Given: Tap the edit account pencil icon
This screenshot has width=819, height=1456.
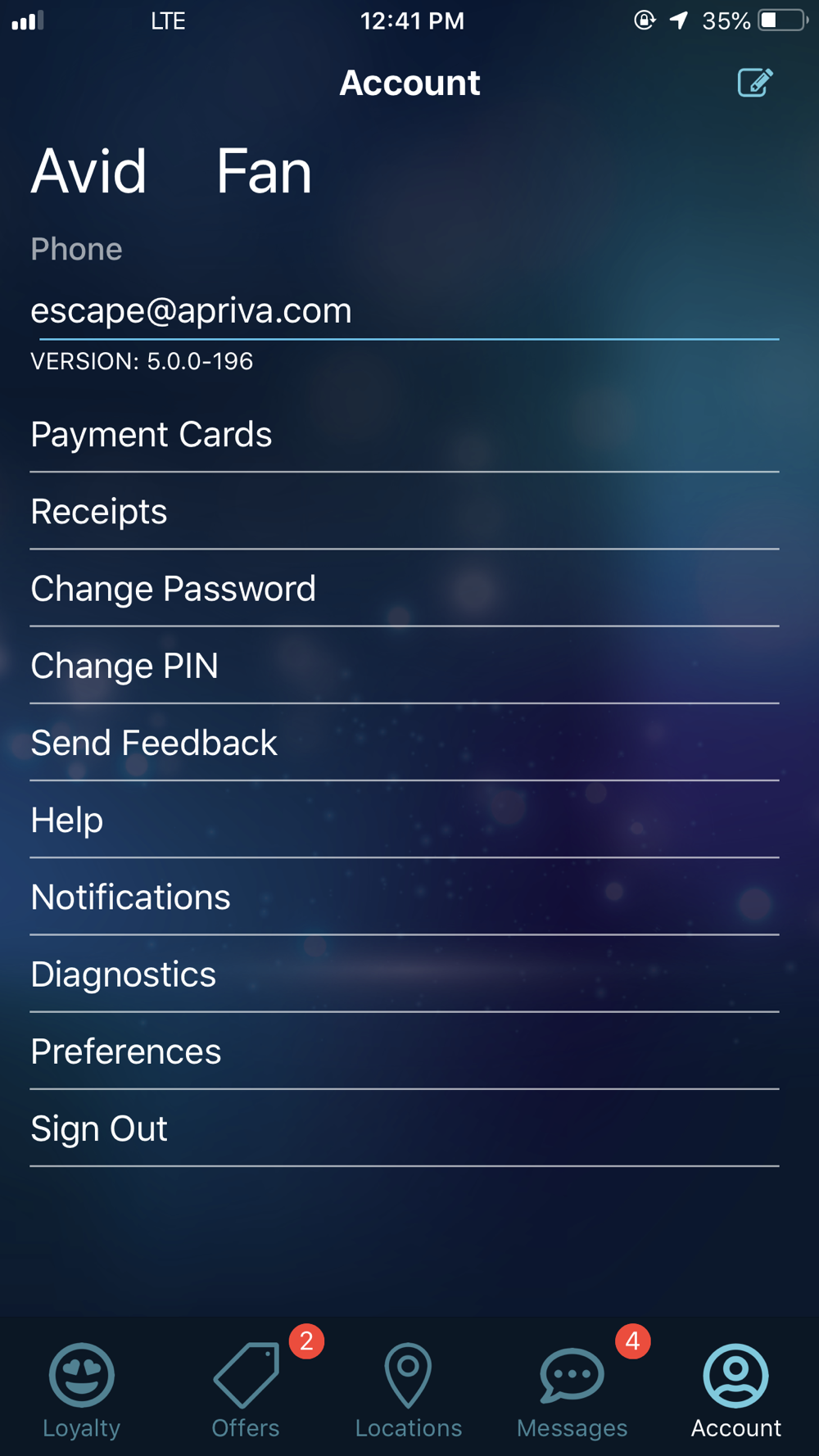Looking at the screenshot, I should 755,83.
